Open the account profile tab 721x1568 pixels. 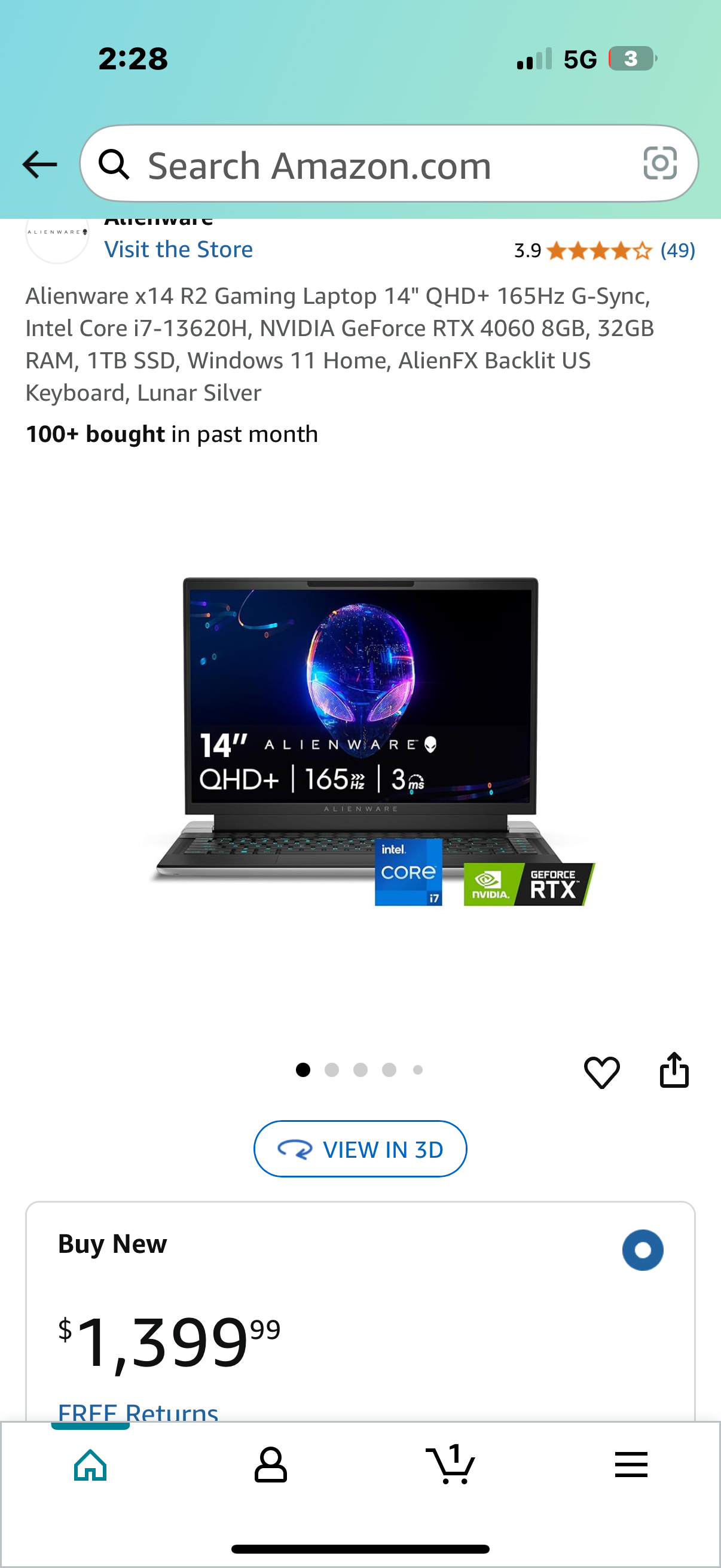pos(270,1465)
